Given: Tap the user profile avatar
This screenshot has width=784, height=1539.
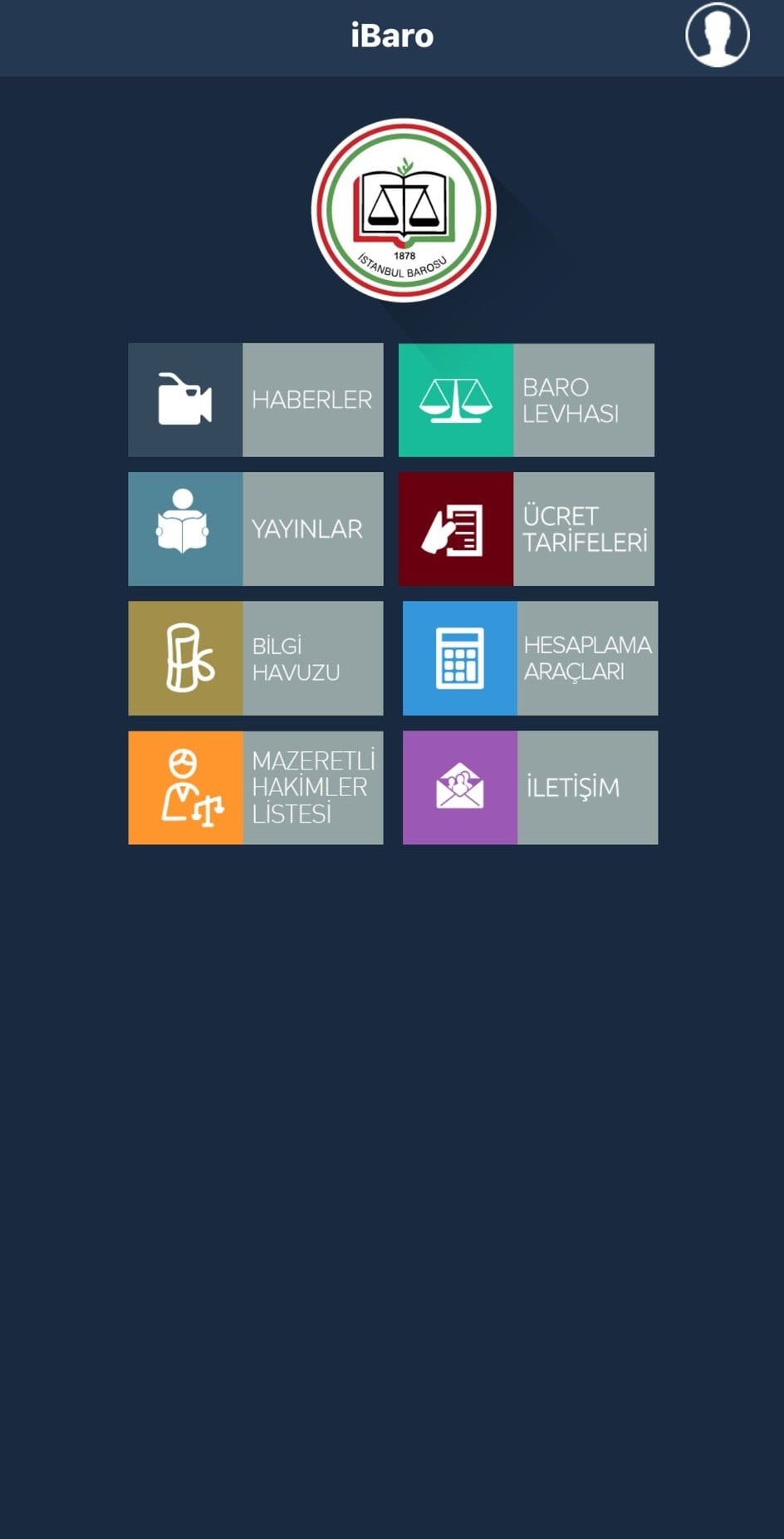Looking at the screenshot, I should [716, 35].
